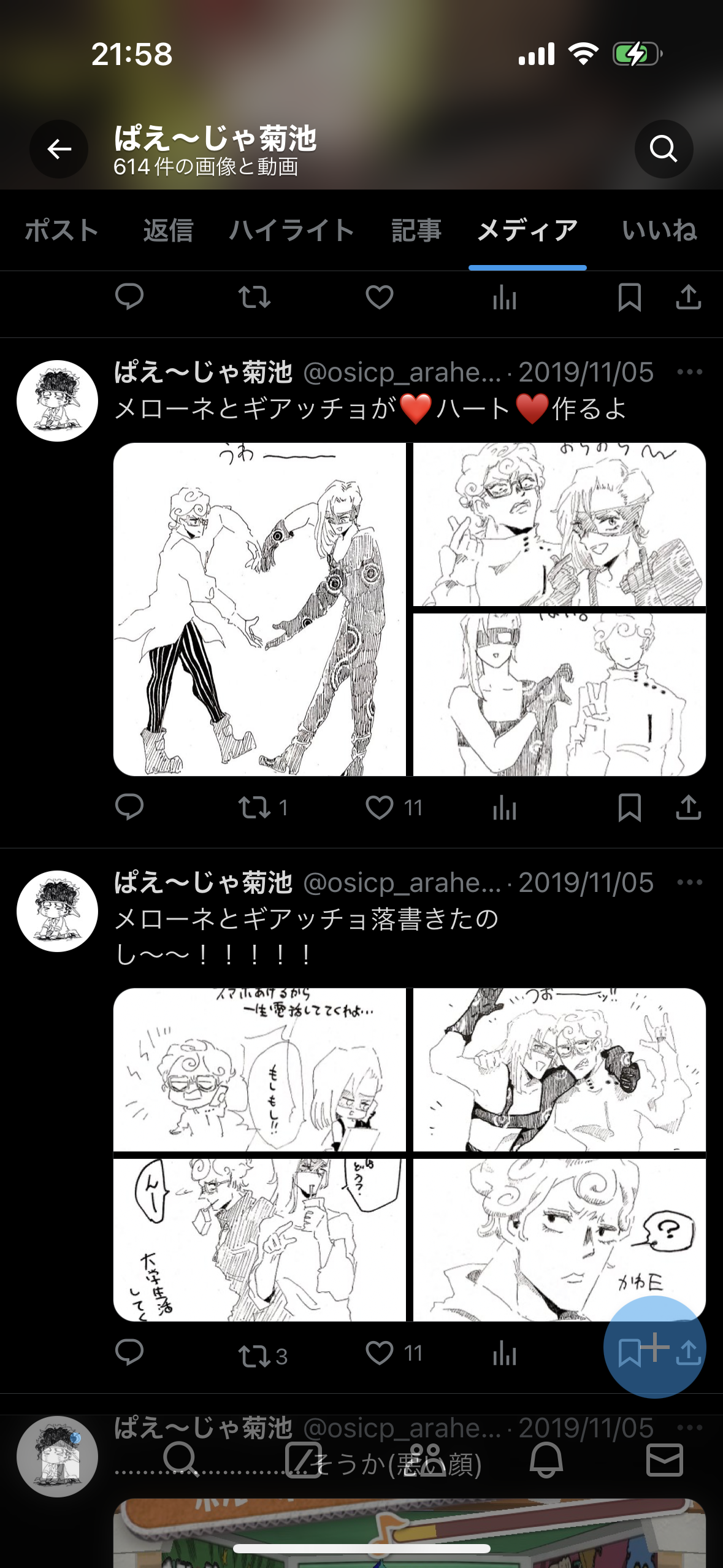The image size is (723, 1568).
Task: Open the ハイライト tab
Action: pos(292,231)
